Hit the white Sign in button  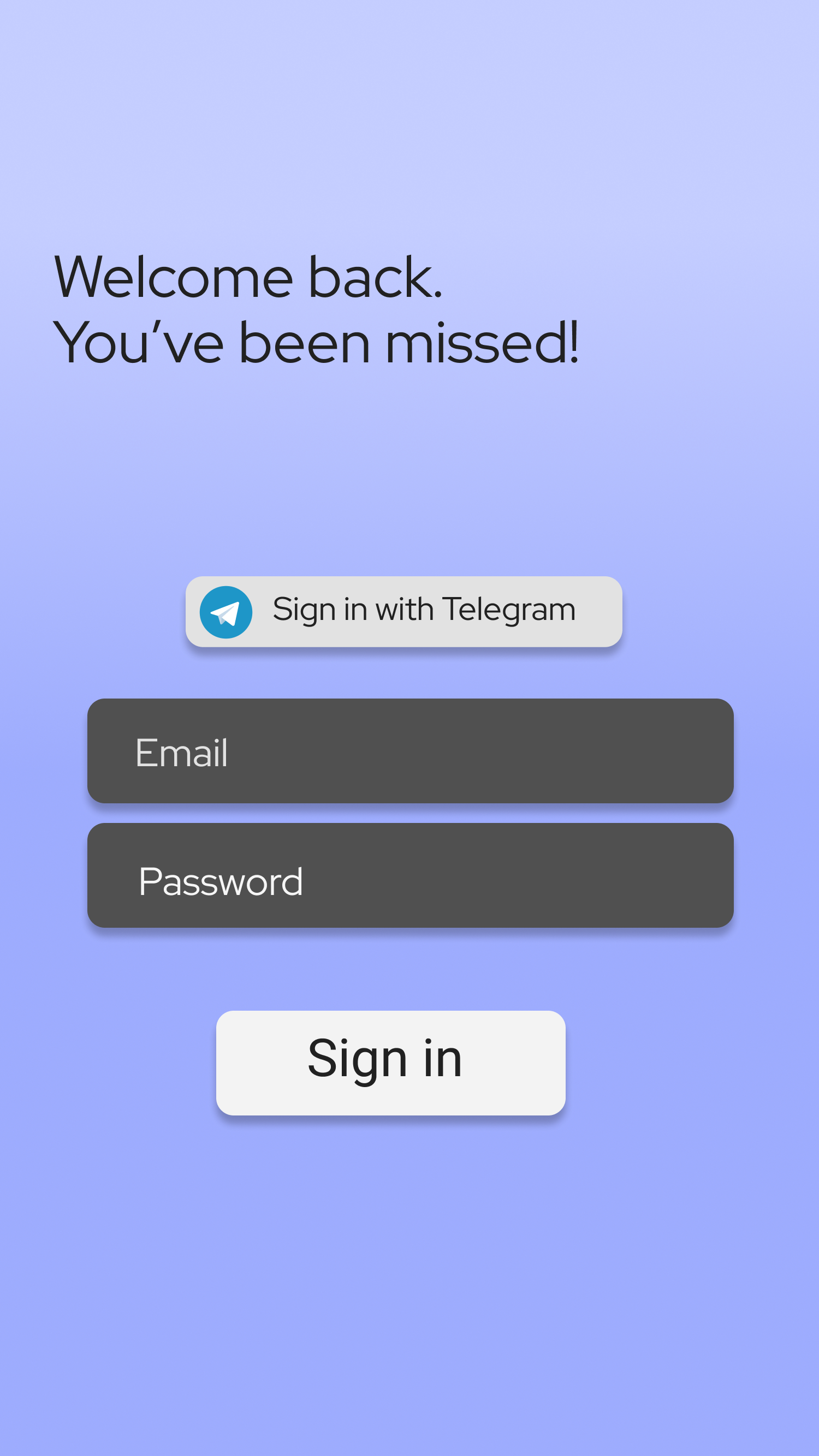tap(391, 1063)
